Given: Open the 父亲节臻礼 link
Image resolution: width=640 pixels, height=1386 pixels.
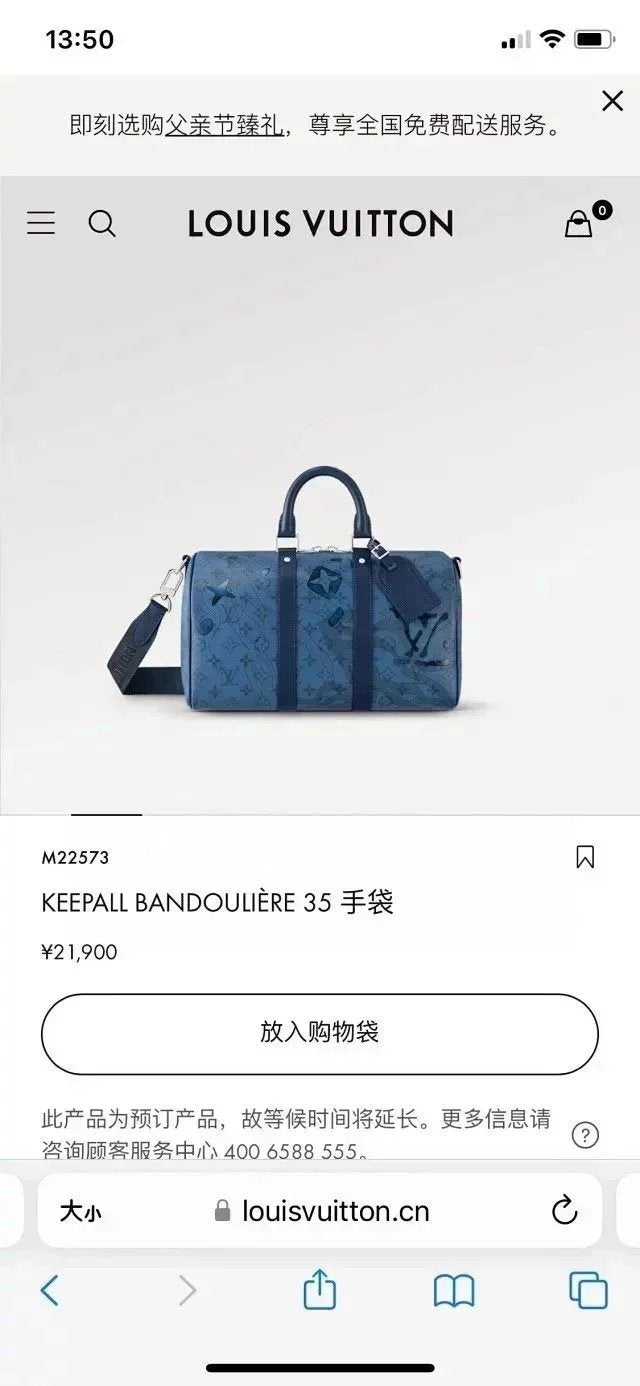Looking at the screenshot, I should click(224, 126).
